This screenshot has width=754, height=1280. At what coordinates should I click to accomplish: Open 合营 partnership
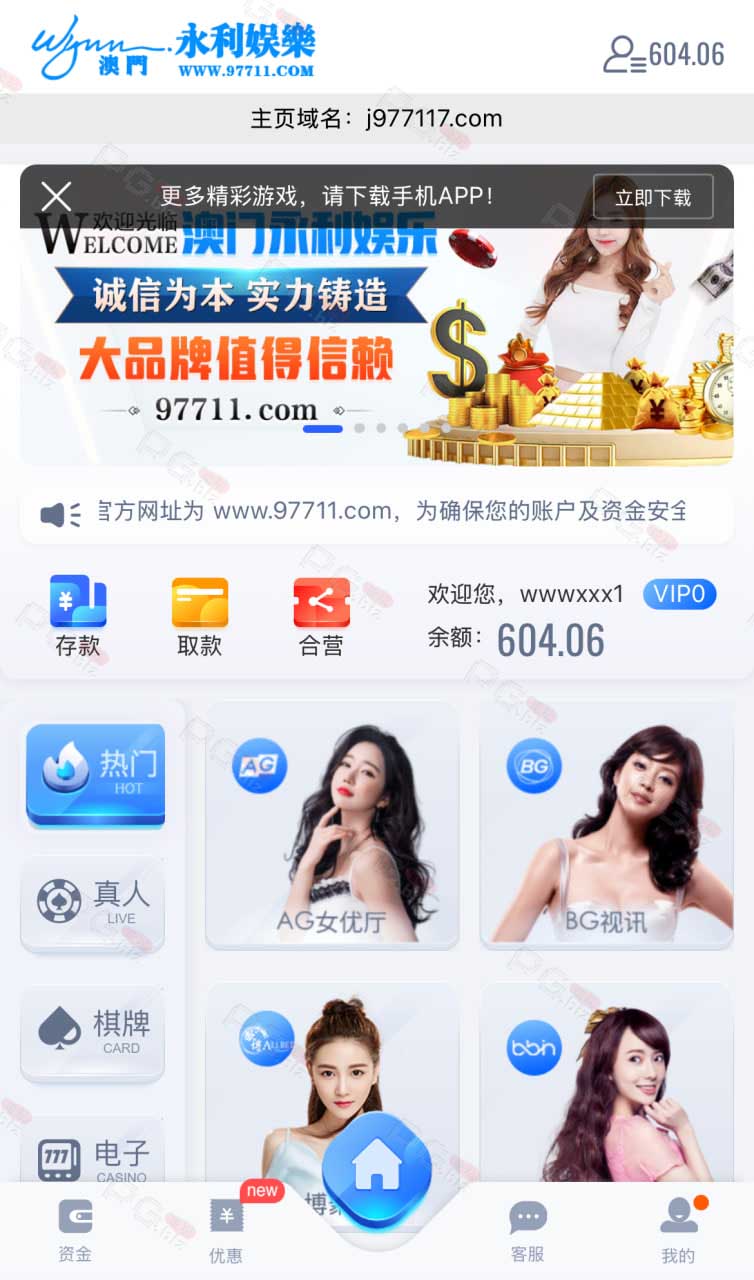[x=321, y=617]
